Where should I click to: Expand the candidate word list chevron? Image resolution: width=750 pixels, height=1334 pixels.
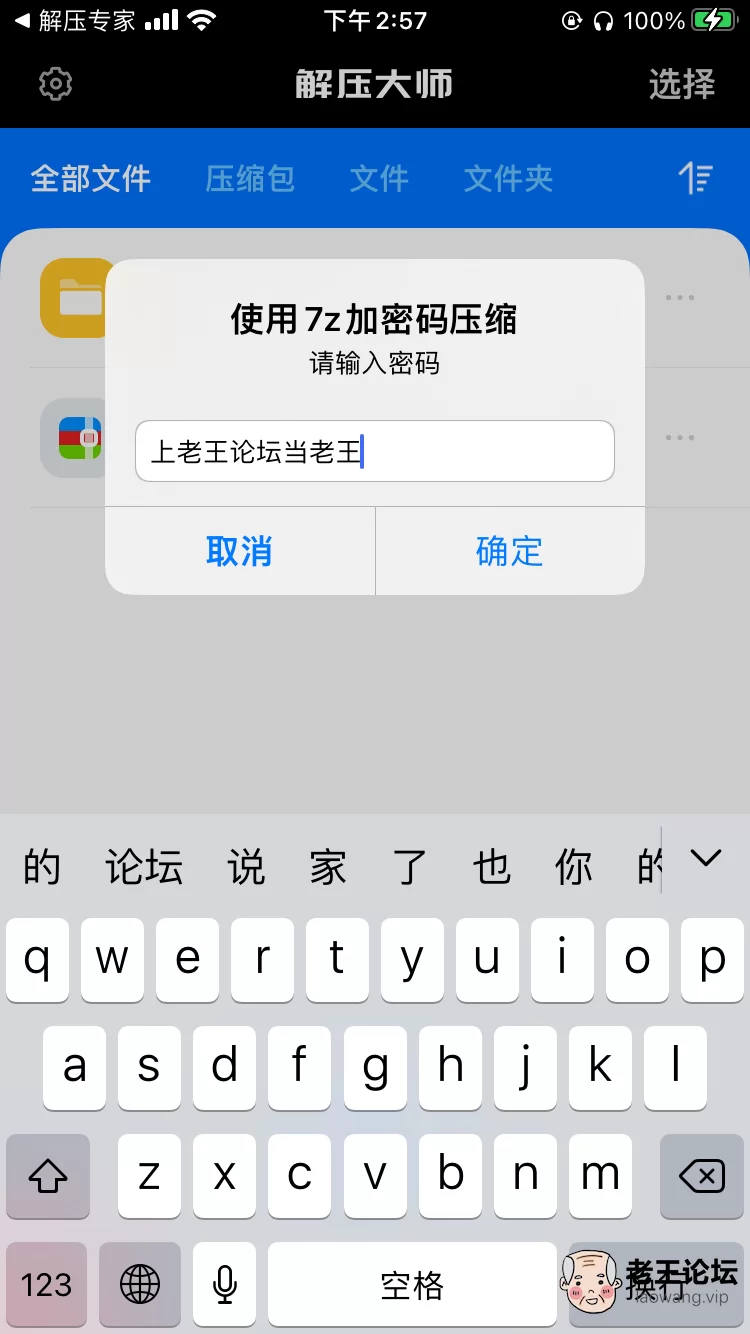(706, 859)
